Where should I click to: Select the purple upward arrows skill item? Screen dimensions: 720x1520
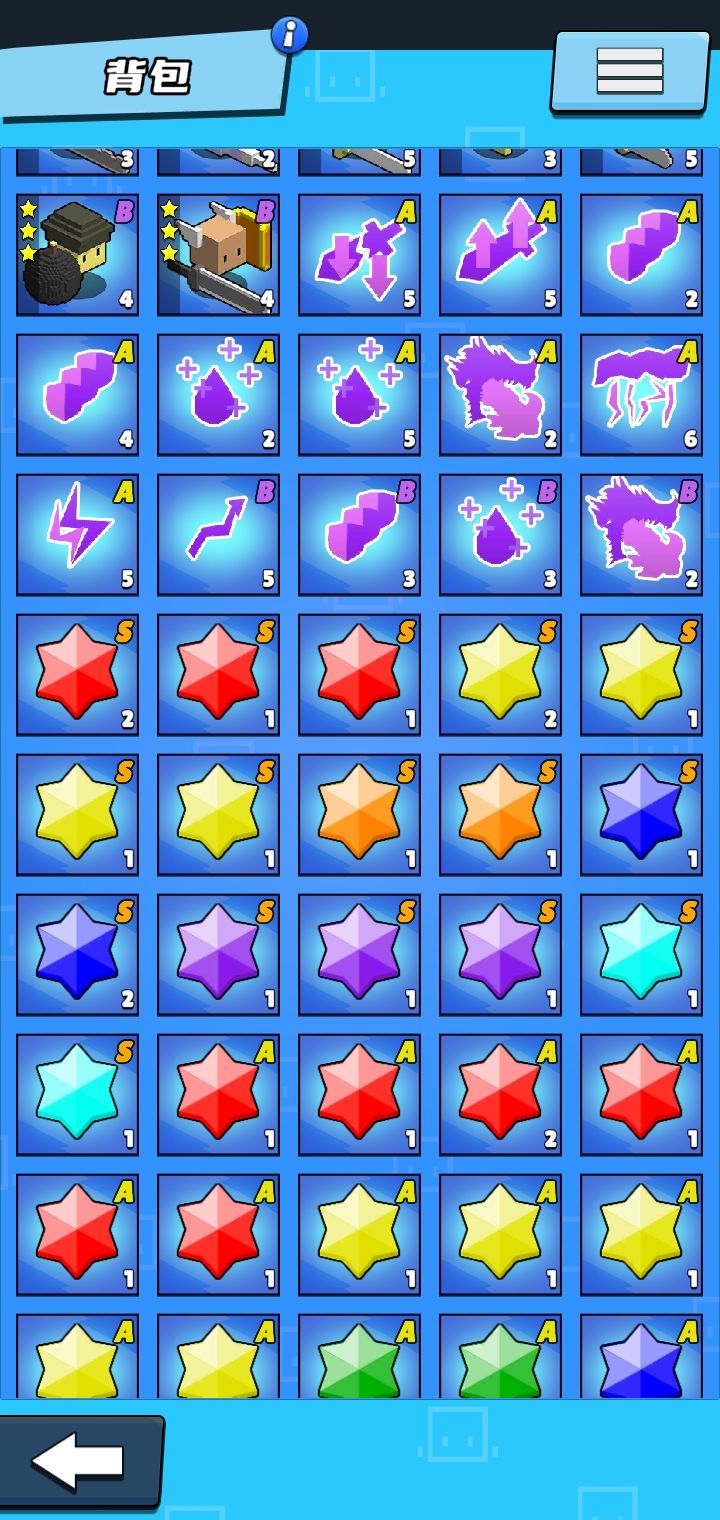501,255
